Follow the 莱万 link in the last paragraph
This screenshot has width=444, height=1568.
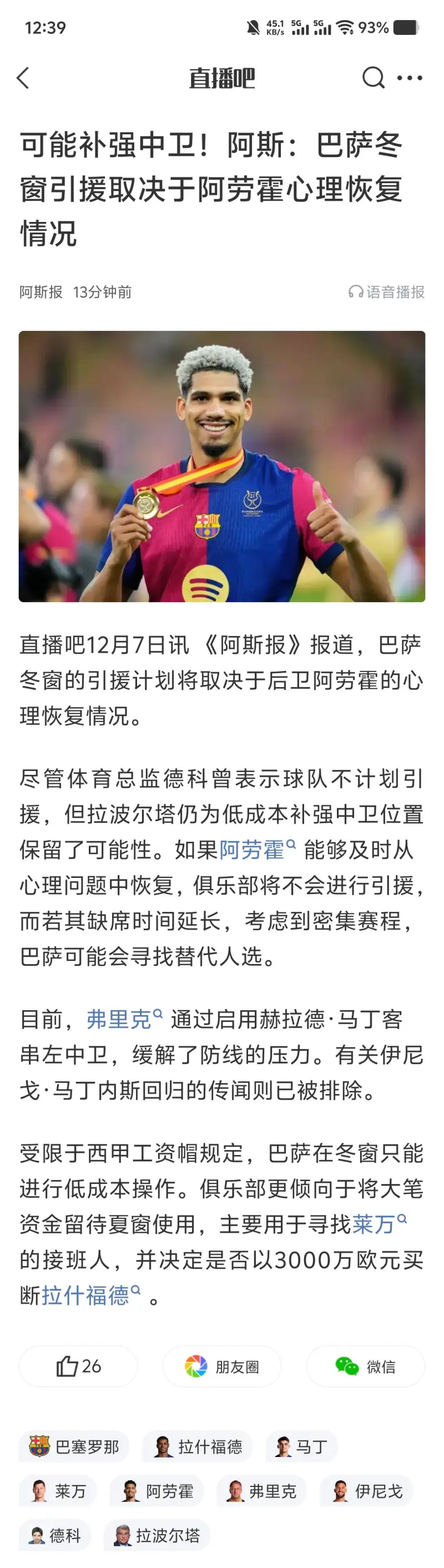tap(374, 1224)
